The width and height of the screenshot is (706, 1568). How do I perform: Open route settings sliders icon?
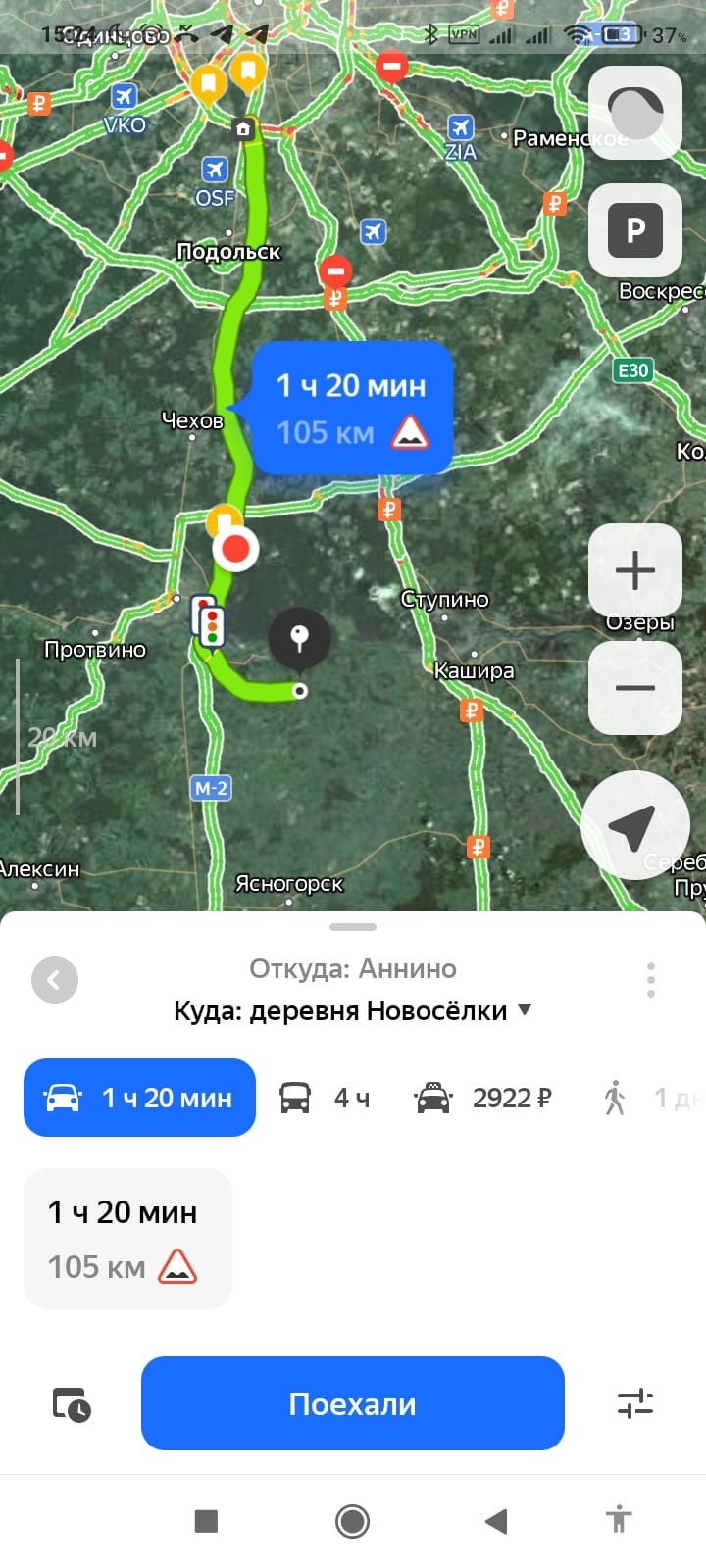635,1403
